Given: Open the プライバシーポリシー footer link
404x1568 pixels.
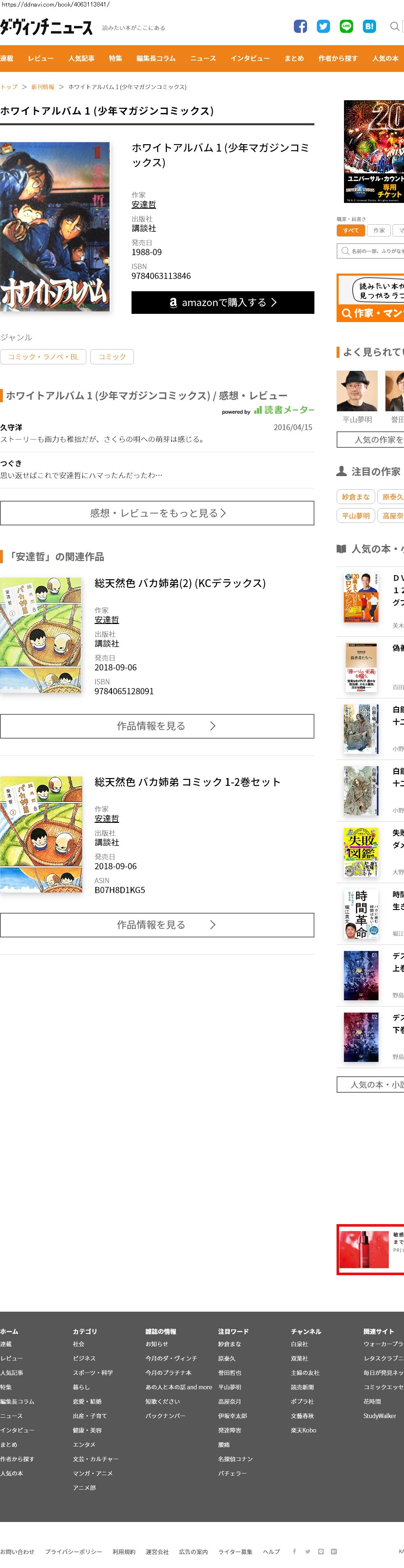Looking at the screenshot, I should (x=73, y=1552).
